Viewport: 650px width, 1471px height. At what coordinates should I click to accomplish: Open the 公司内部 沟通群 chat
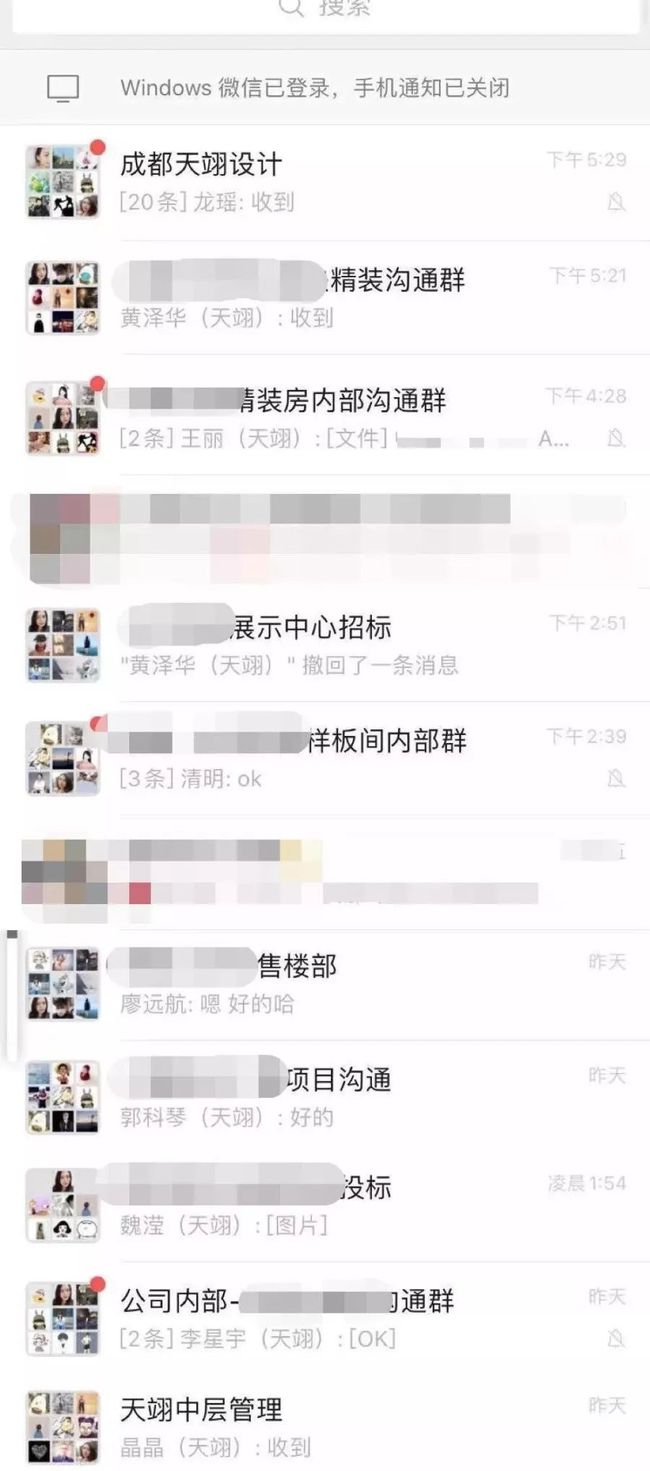[325, 1319]
